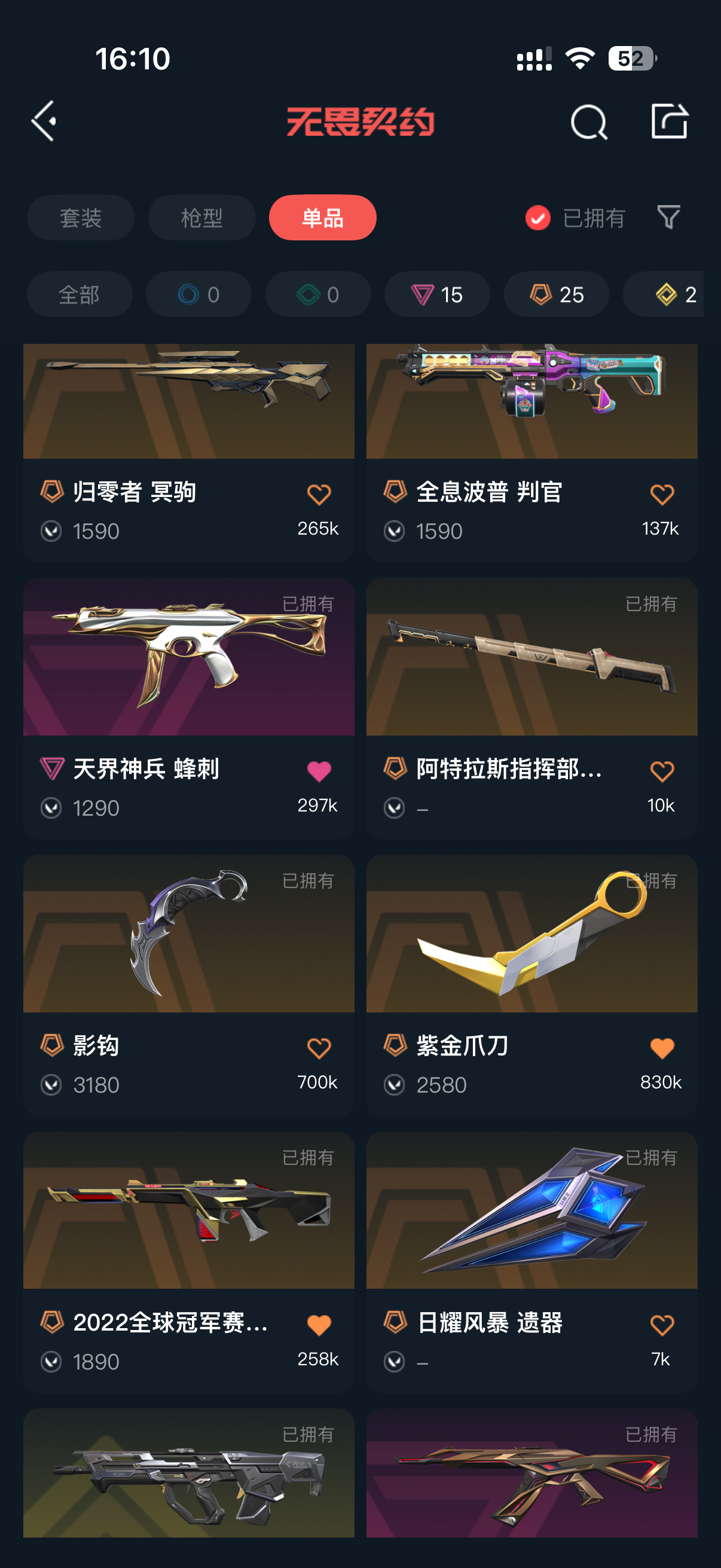Open the funnel filter icon
Image resolution: width=721 pixels, height=1568 pixels.
[668, 217]
